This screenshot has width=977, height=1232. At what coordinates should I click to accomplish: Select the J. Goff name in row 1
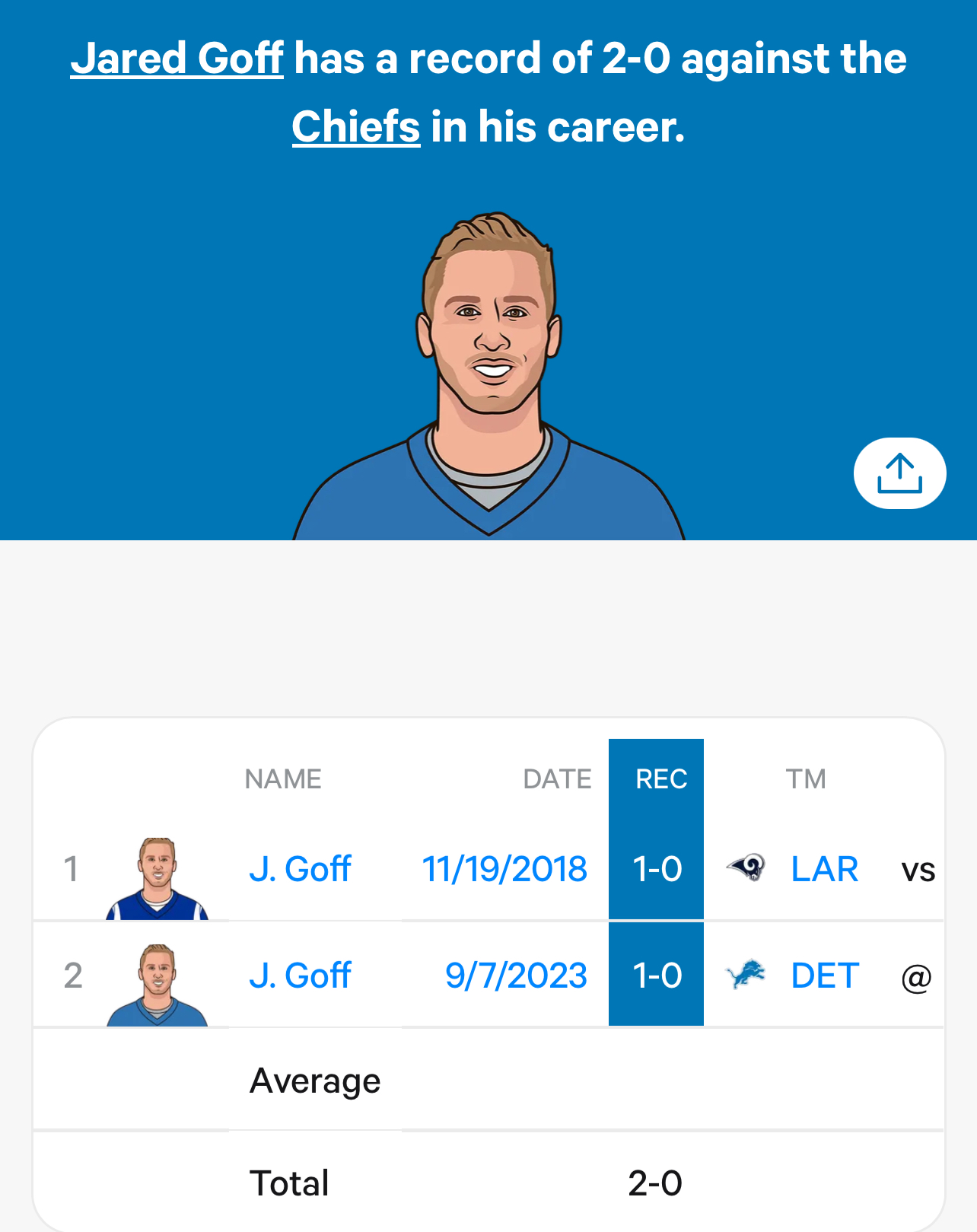300,869
